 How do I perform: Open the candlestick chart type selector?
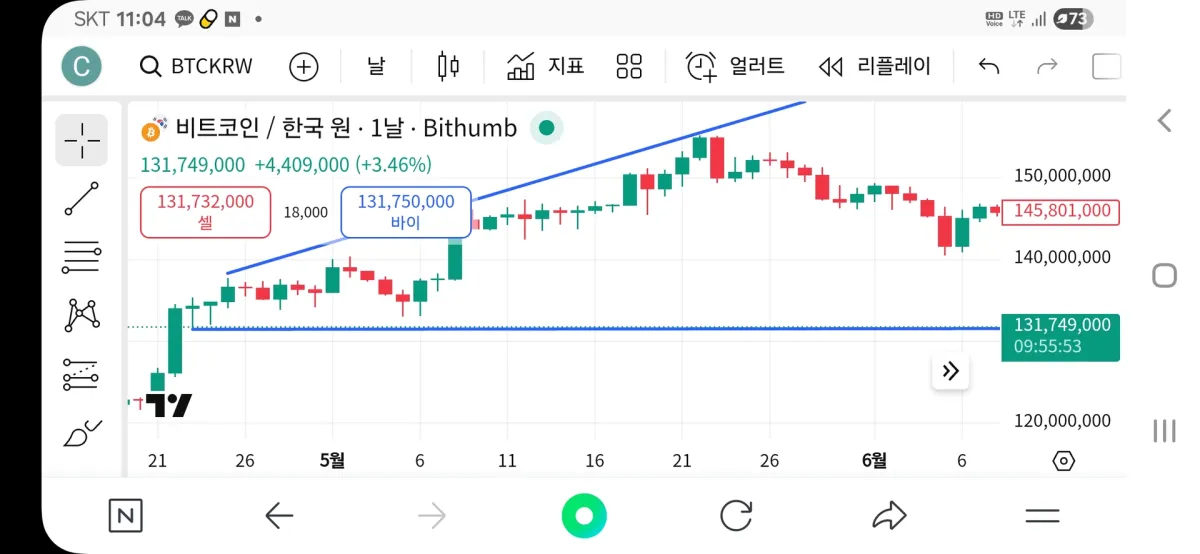click(x=448, y=67)
